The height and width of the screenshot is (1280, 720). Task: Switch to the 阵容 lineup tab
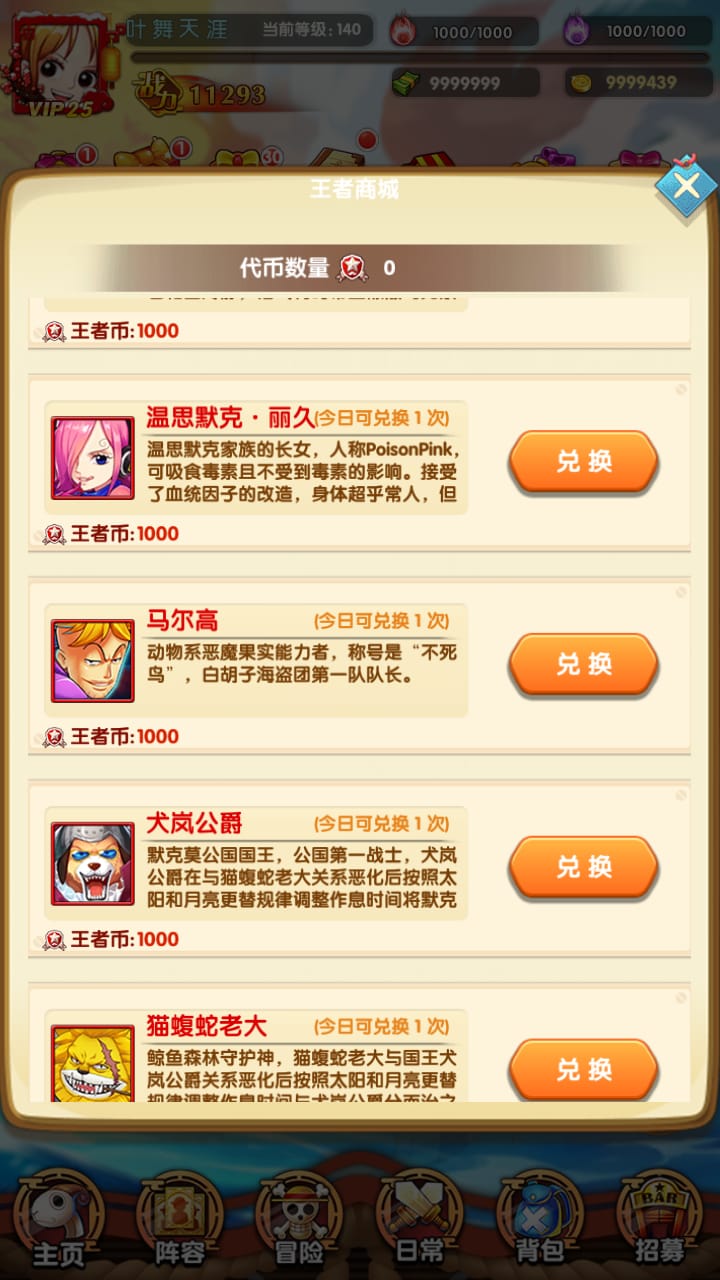pos(180,1221)
